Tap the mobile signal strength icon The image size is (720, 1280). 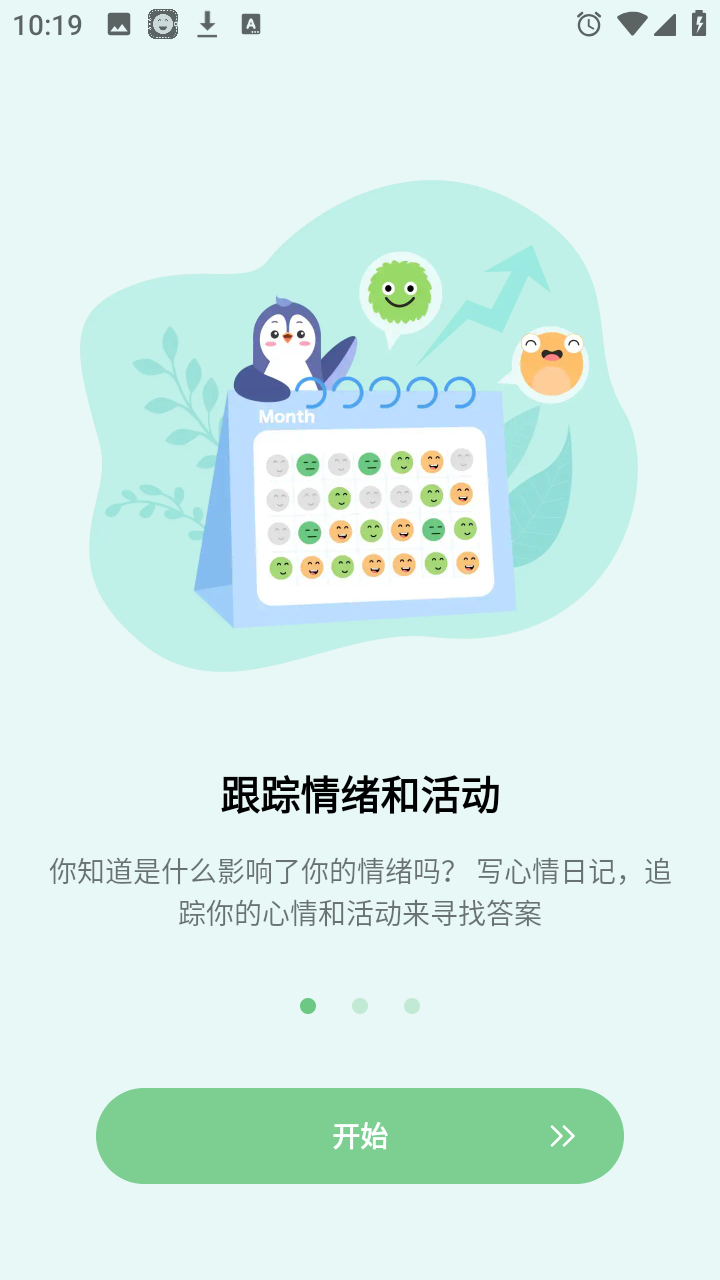coord(667,24)
